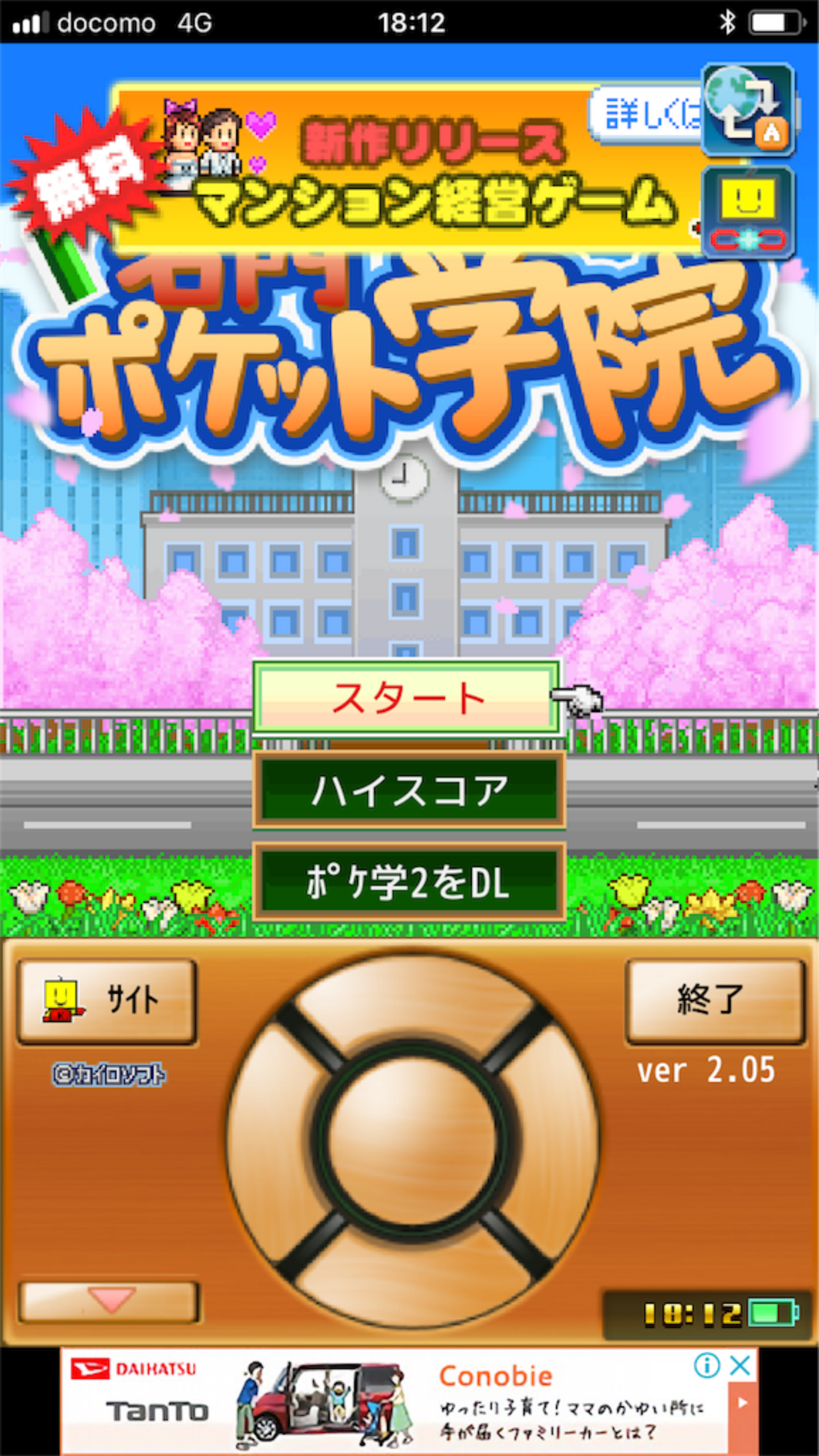Tap the スタート button
This screenshot has width=819, height=1456.
click(x=406, y=697)
